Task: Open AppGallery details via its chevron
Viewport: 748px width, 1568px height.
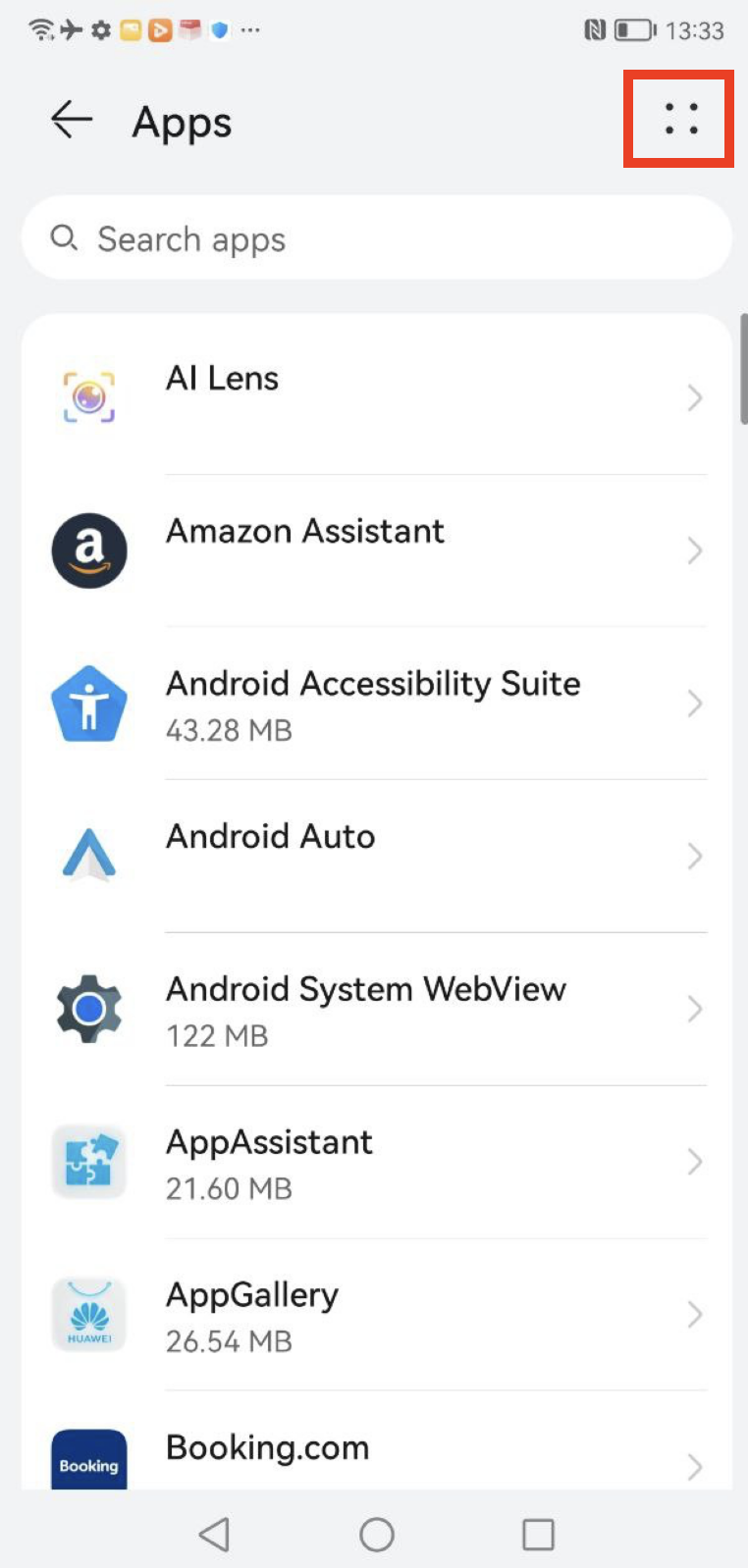Action: pos(696,1314)
